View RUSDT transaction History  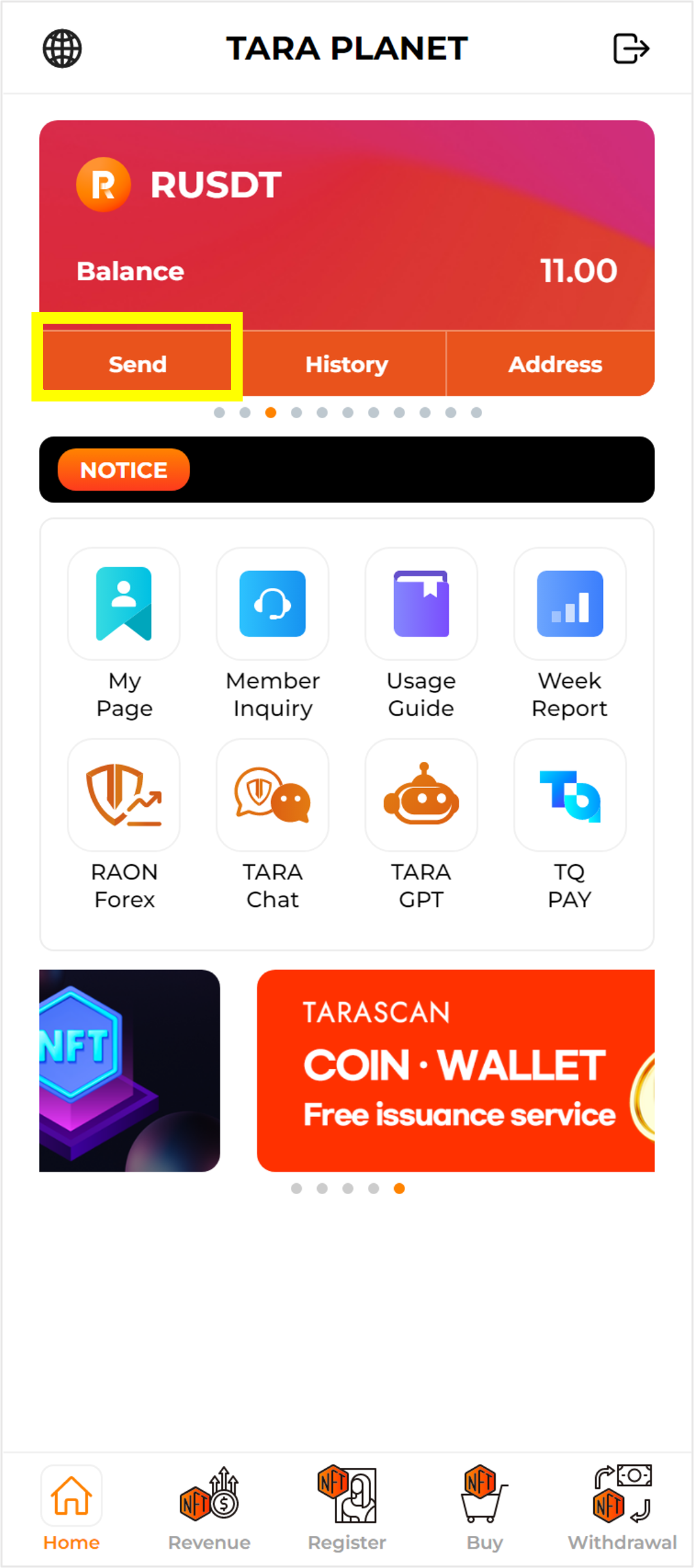(x=347, y=364)
